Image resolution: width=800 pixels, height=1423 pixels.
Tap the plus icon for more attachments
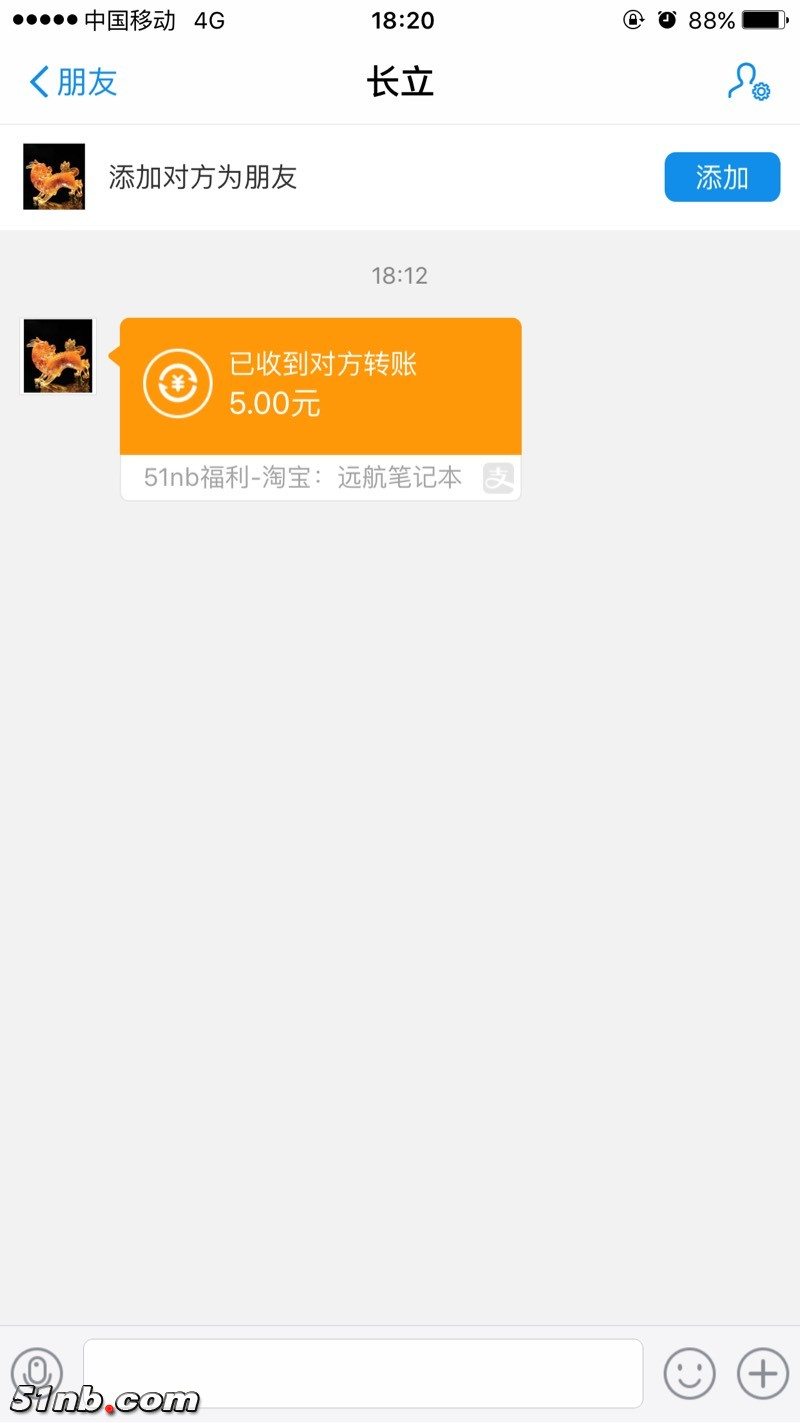761,1374
